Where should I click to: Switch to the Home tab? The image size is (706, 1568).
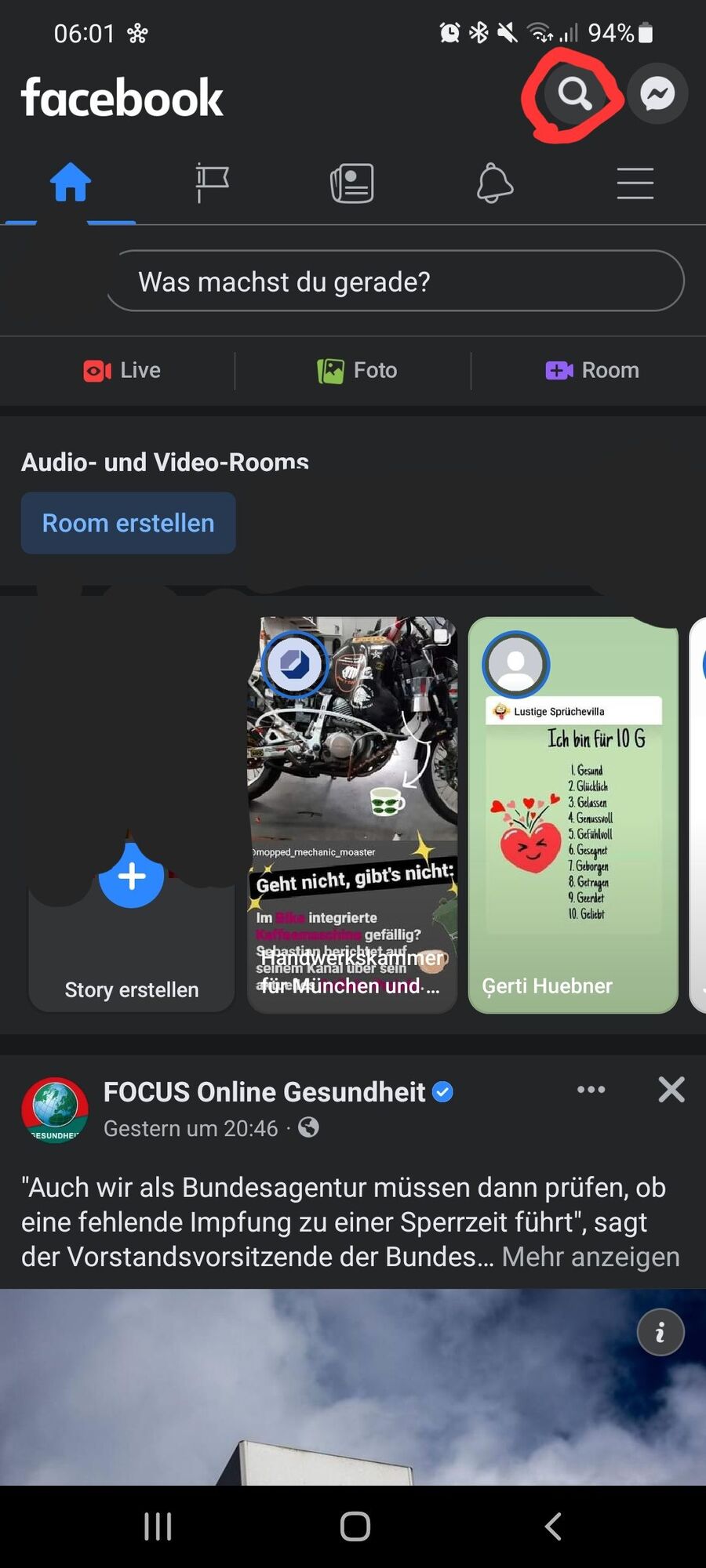71,183
